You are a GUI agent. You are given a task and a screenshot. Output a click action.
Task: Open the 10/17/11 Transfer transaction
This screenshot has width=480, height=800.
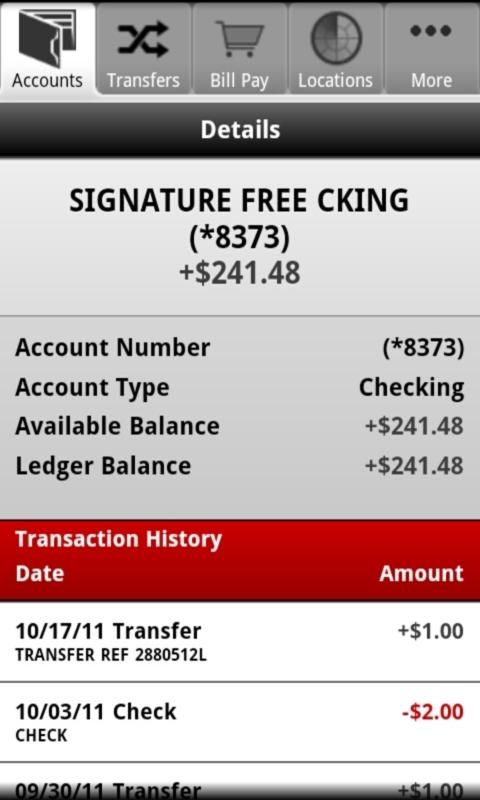(240, 641)
